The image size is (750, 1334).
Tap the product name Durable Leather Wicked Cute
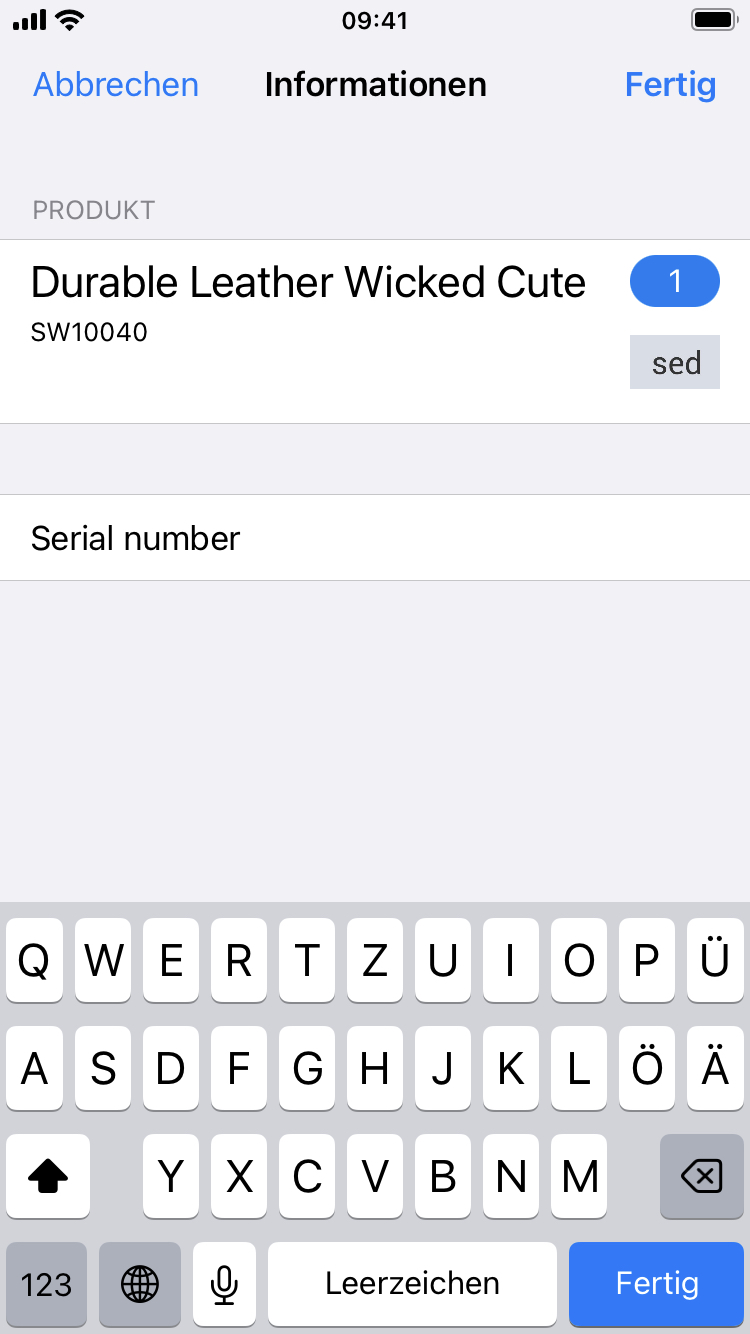pos(308,282)
